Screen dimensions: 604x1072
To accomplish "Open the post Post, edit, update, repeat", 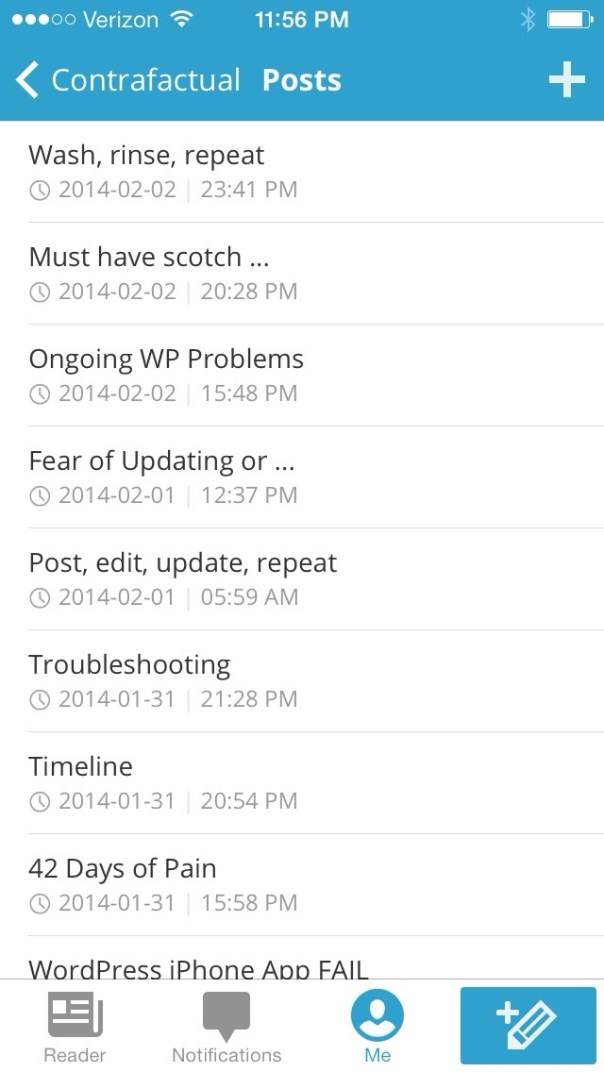I will tap(300, 579).
